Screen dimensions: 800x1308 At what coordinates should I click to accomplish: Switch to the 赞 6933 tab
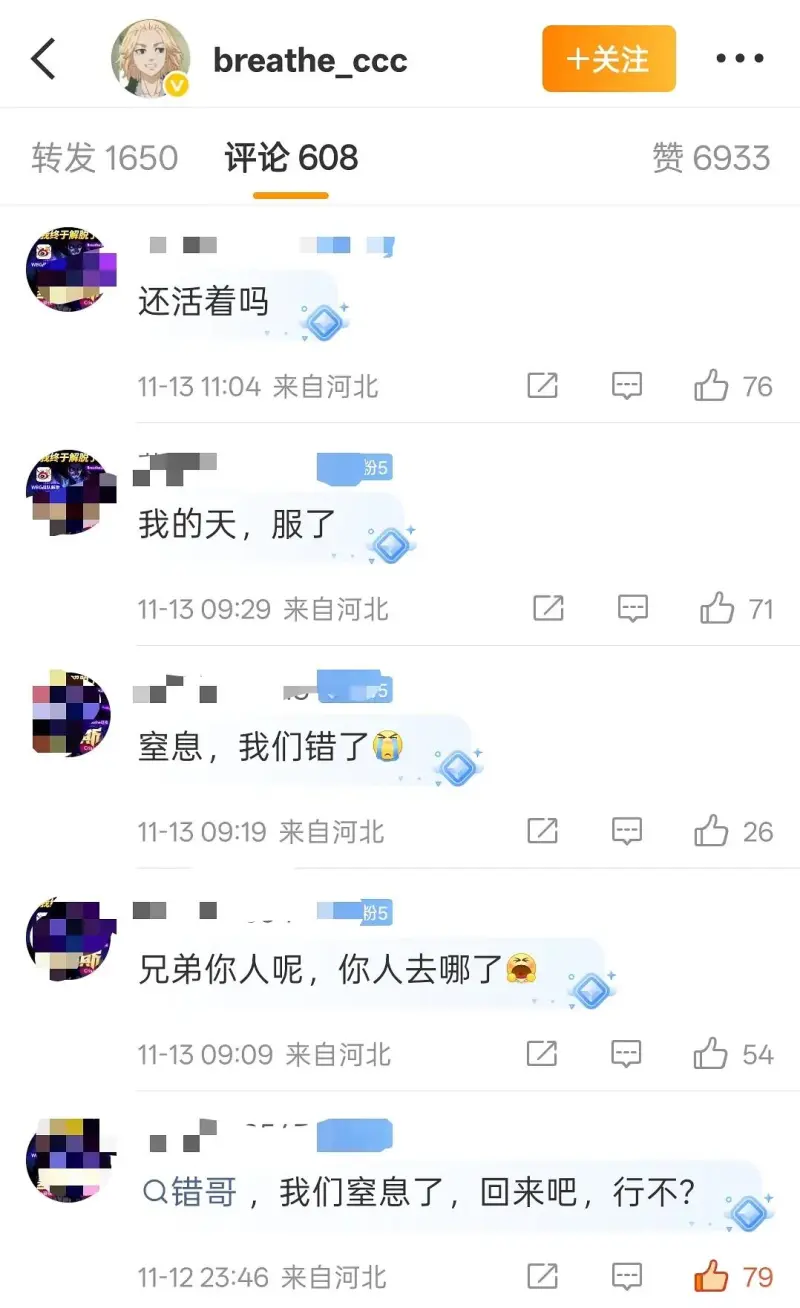[711, 158]
